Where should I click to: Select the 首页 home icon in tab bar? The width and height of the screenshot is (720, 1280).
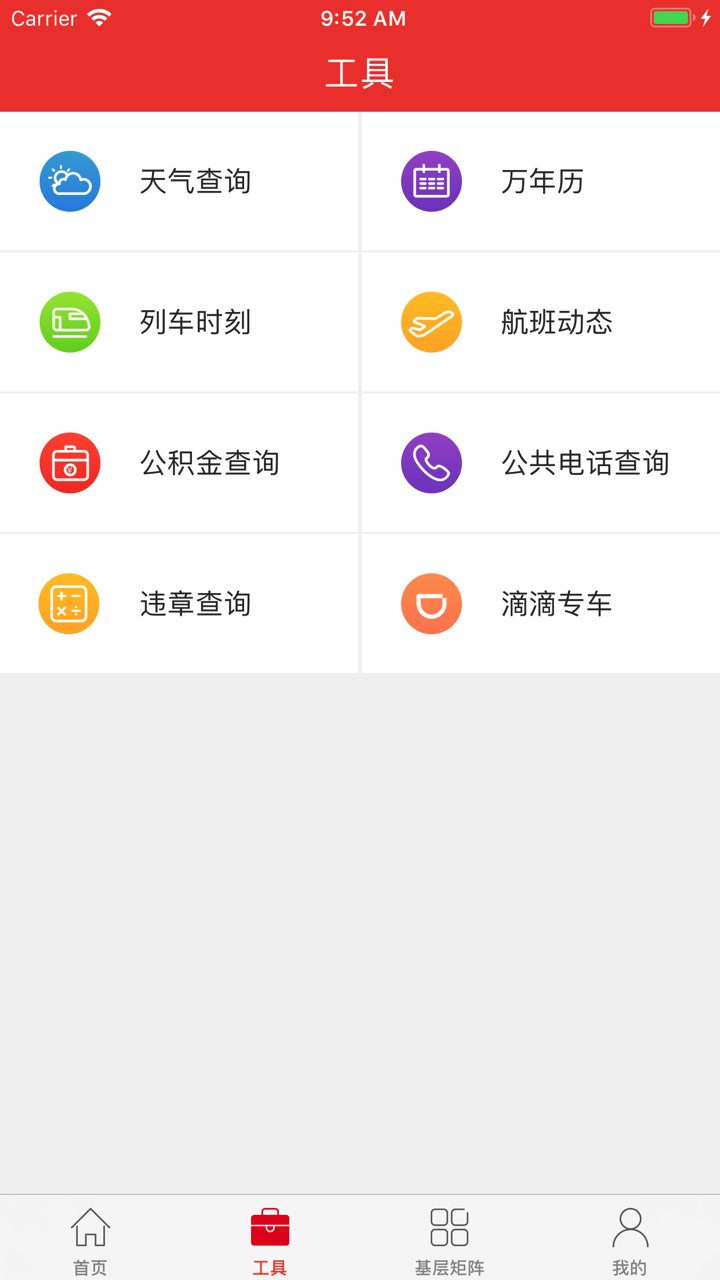[89, 1226]
